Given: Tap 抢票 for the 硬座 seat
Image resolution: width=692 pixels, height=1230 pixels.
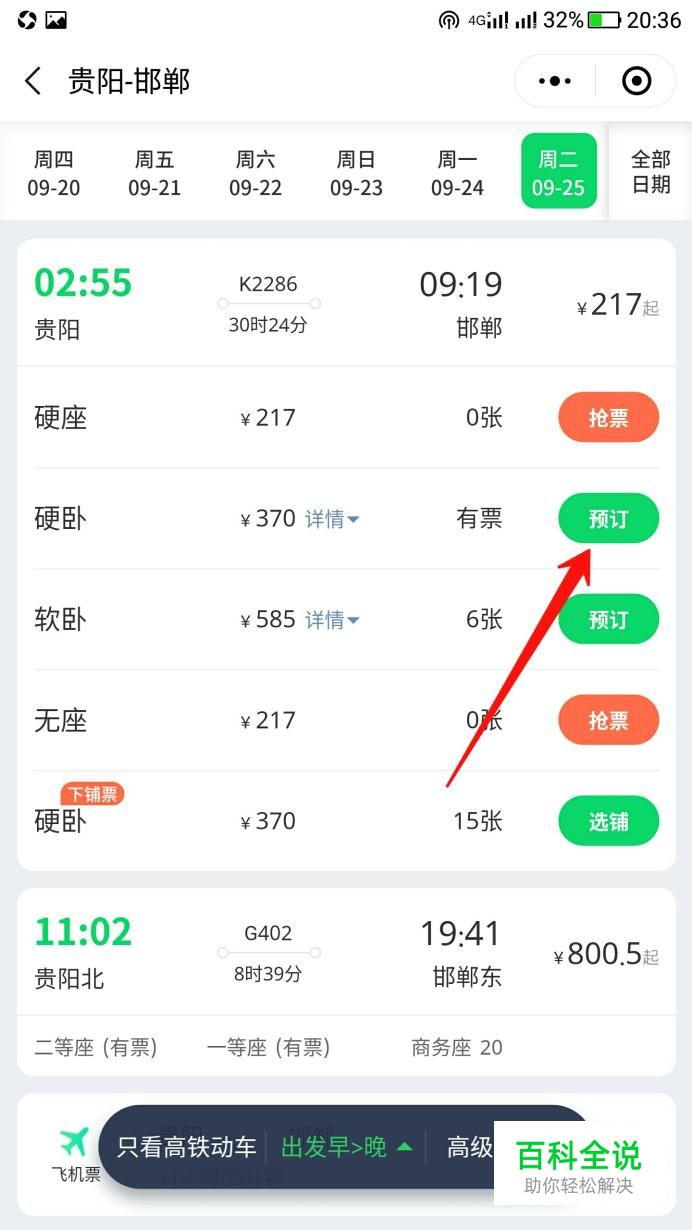Looking at the screenshot, I should click(608, 417).
